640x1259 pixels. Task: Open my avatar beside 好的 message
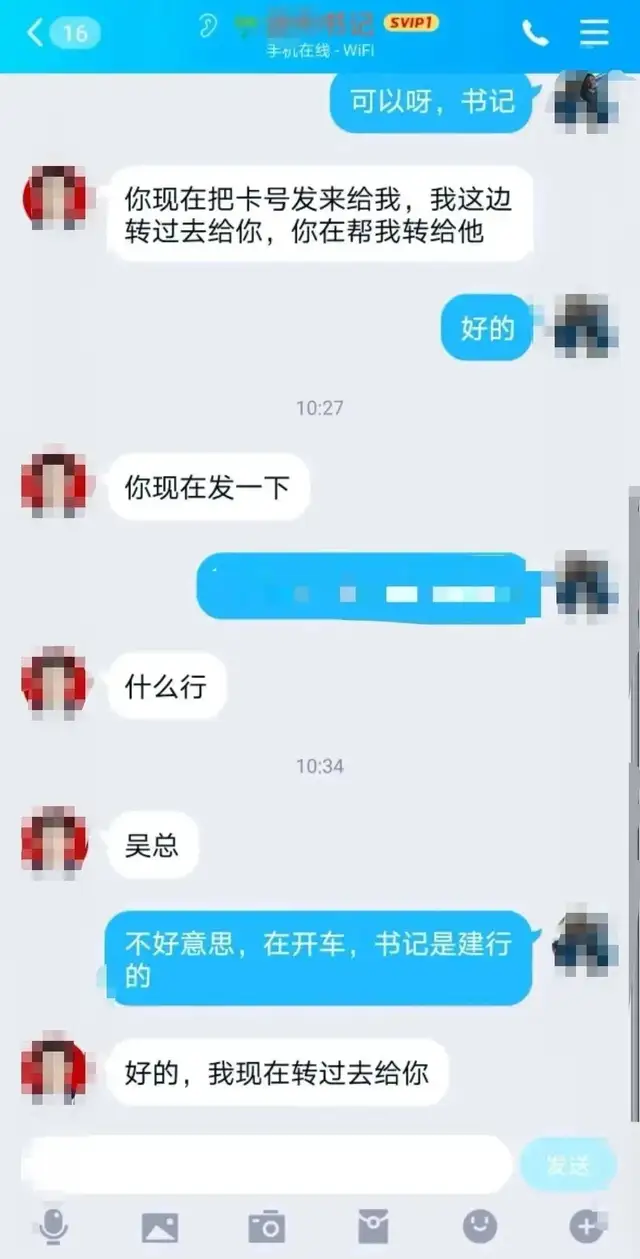point(586,326)
